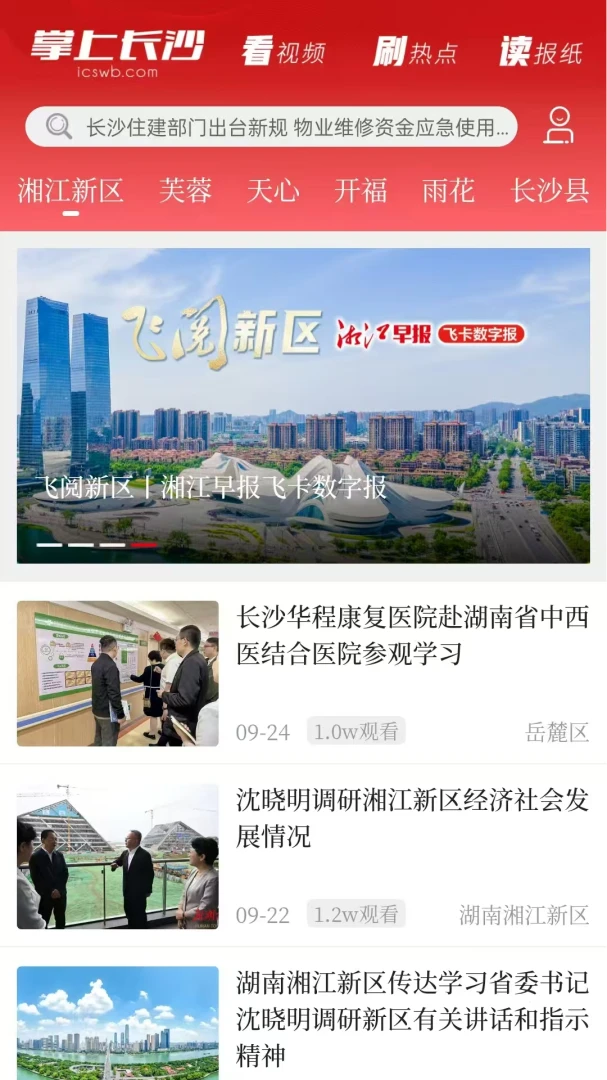The width and height of the screenshot is (607, 1080).
Task: Open the 读报纸 newspaper section
Action: 541,52
